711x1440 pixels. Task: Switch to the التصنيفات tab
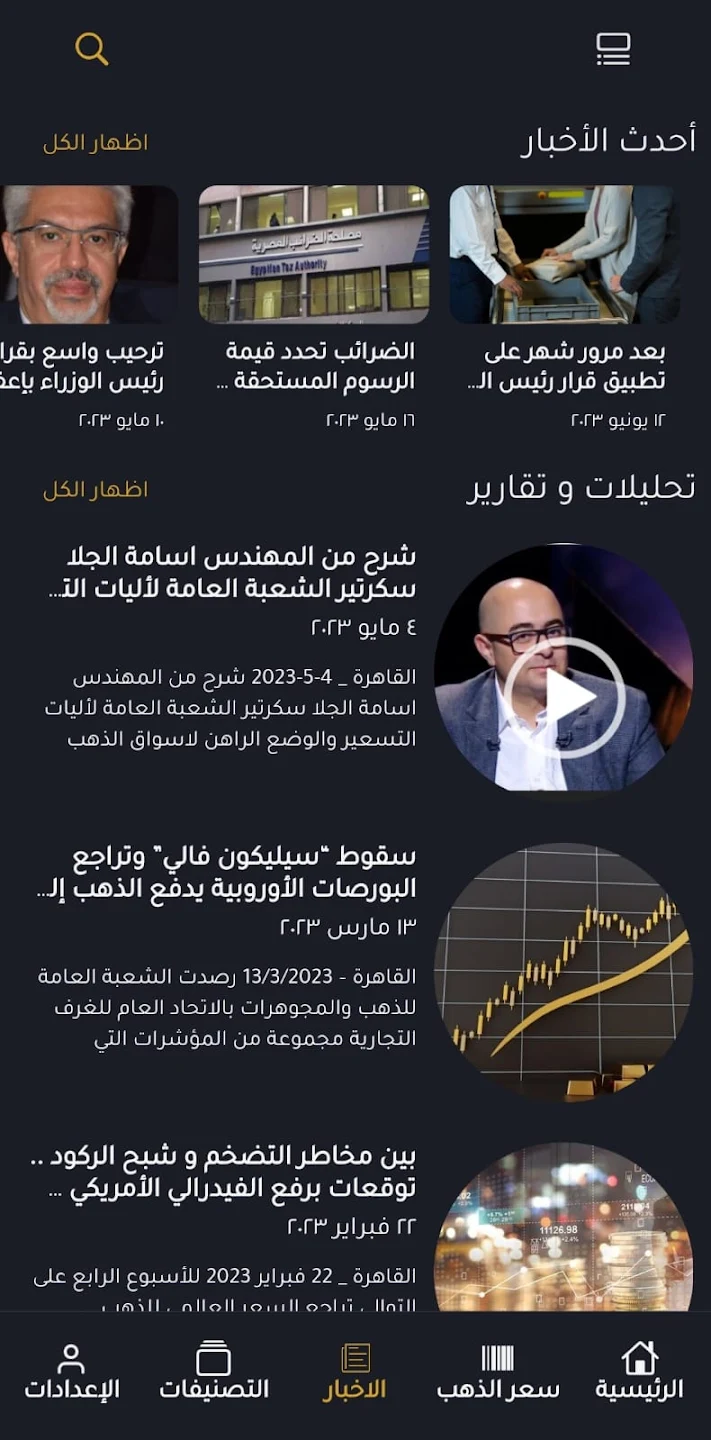[213, 1372]
